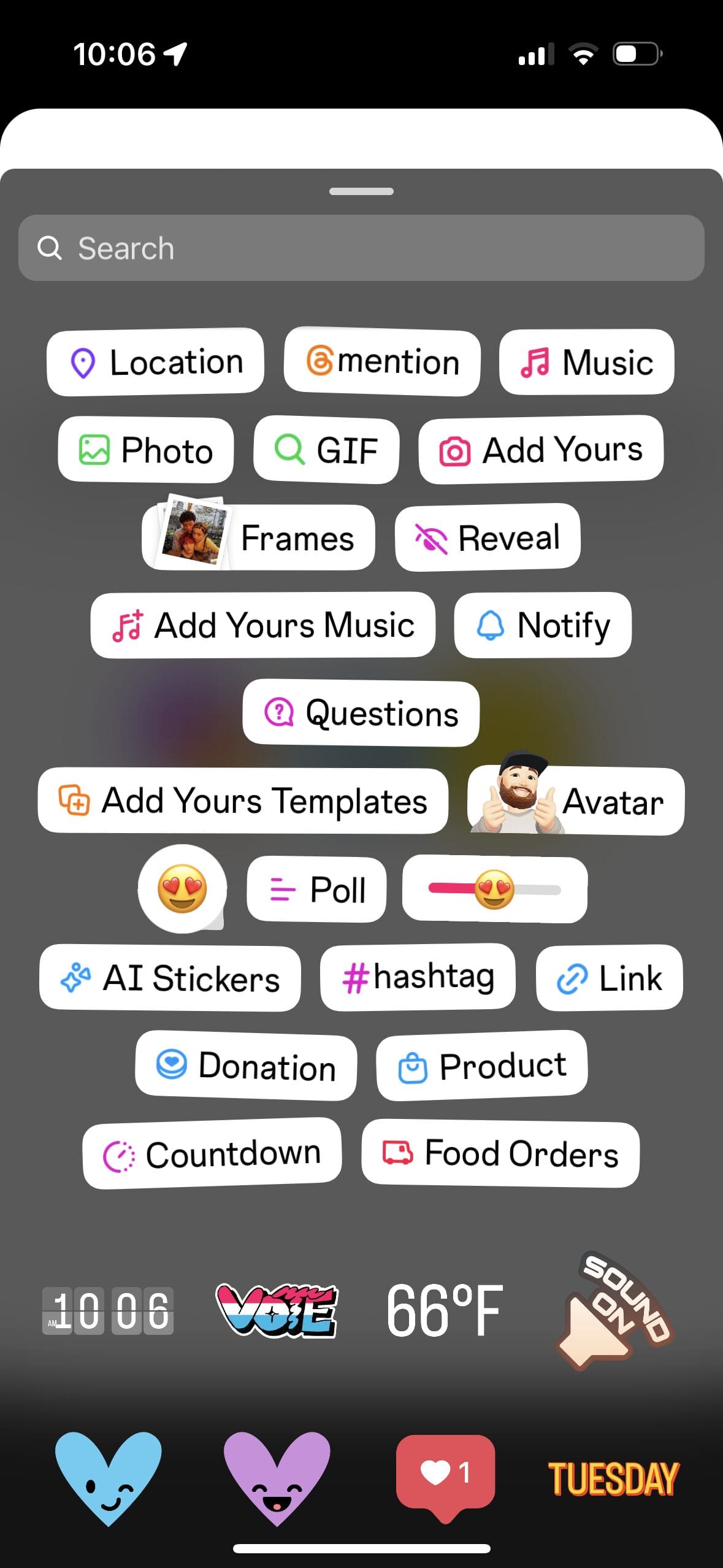This screenshot has height=1568, width=723.
Task: Choose the Music sticker
Action: click(587, 362)
